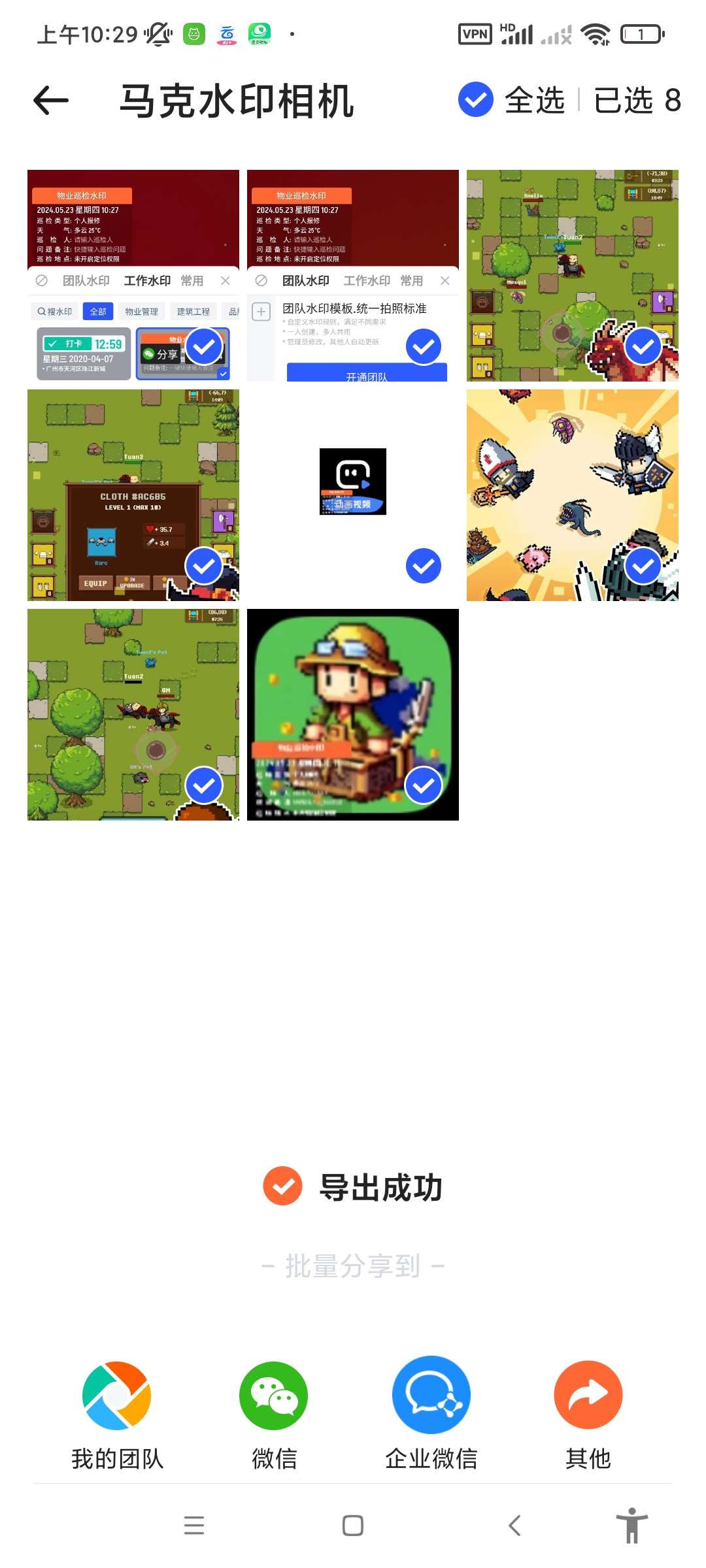Deselect the yellow sunburst characters tile
706x1568 pixels.
pyautogui.click(x=643, y=566)
